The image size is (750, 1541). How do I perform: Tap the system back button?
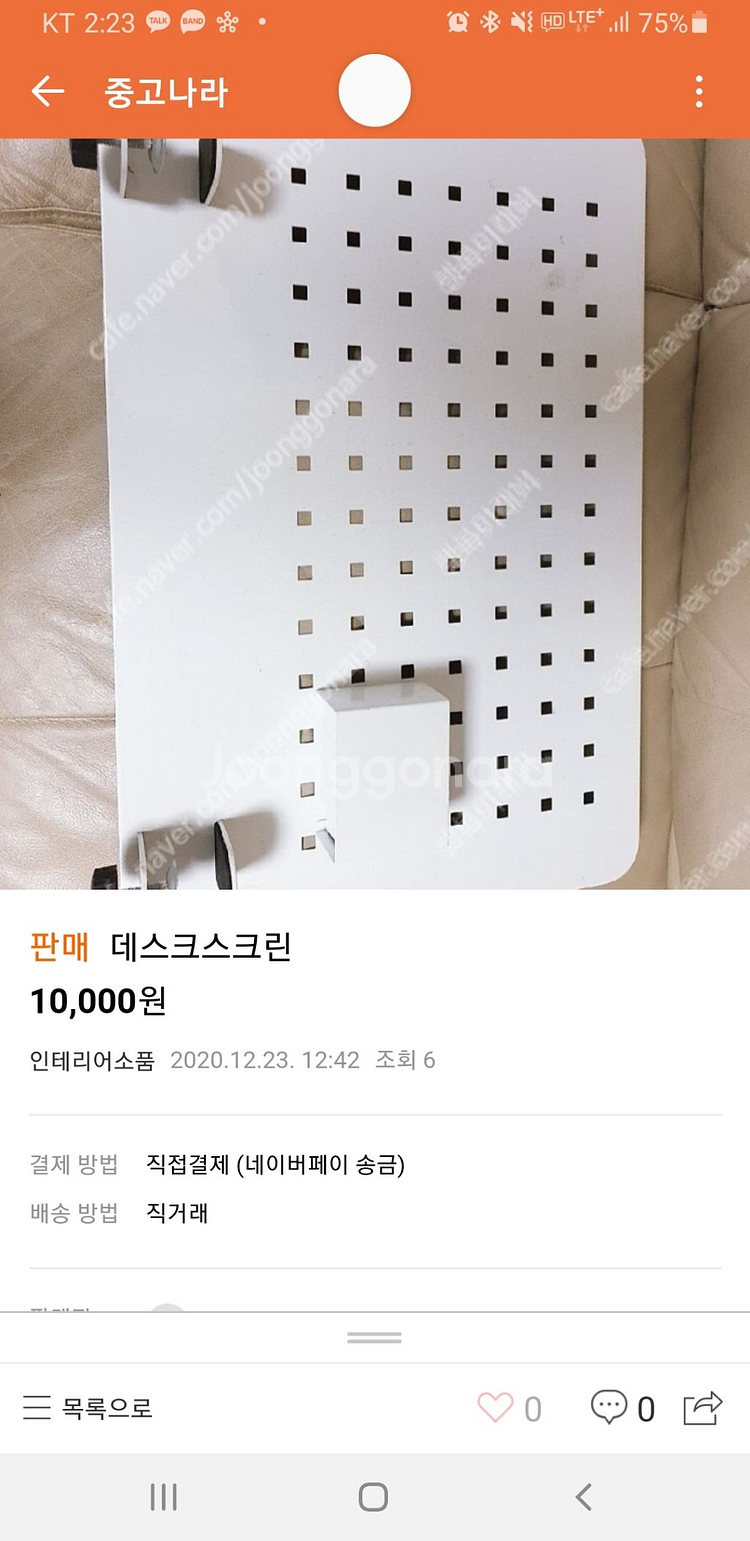[x=584, y=1497]
